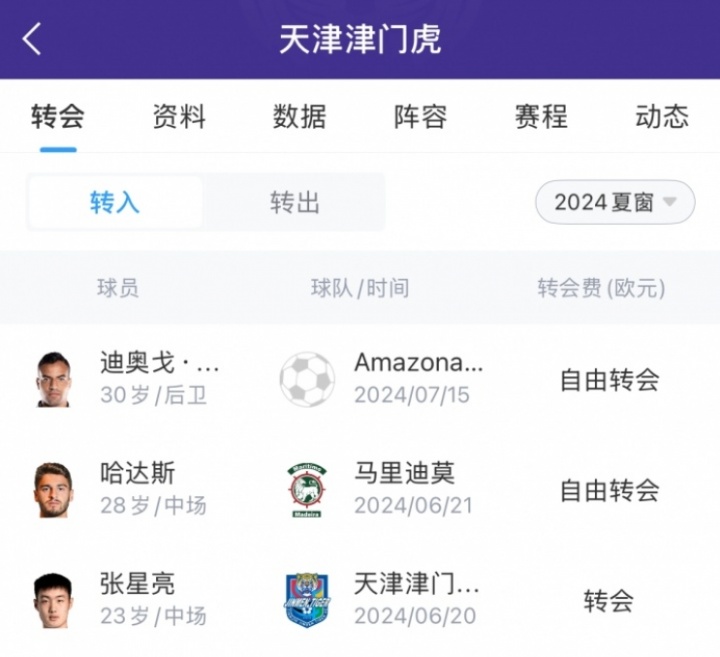Open 哈达斯's transfer row
Viewport: 720px width, 657px height.
[x=360, y=490]
